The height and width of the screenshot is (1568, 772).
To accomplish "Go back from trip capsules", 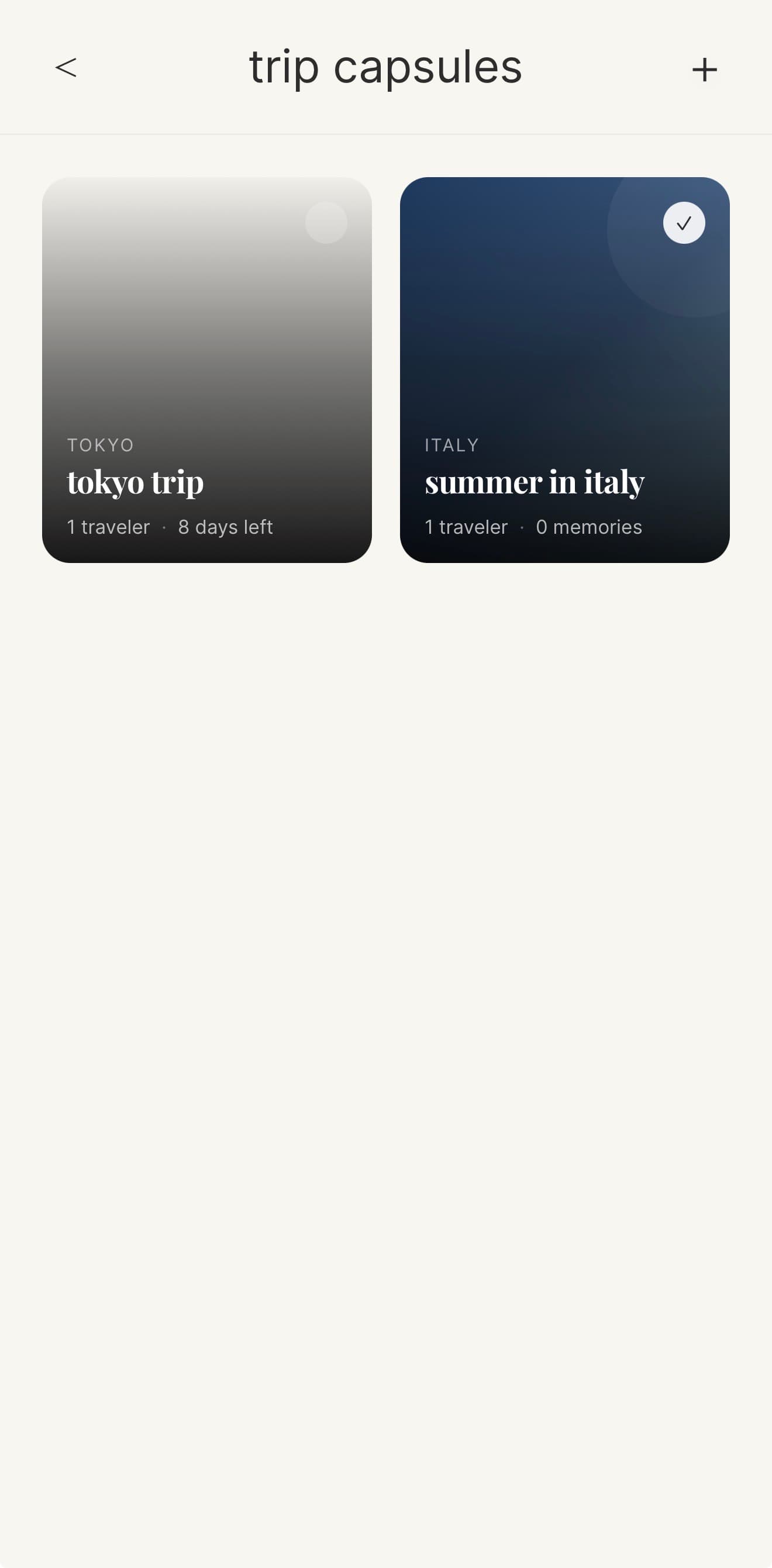I will pos(66,68).
